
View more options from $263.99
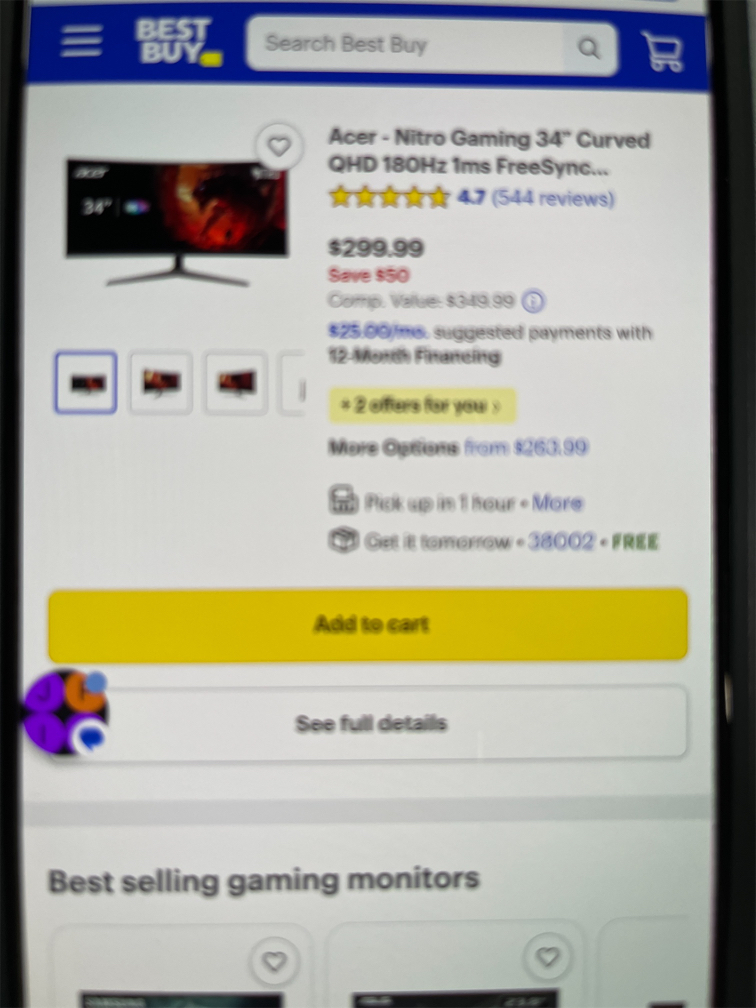point(525,447)
